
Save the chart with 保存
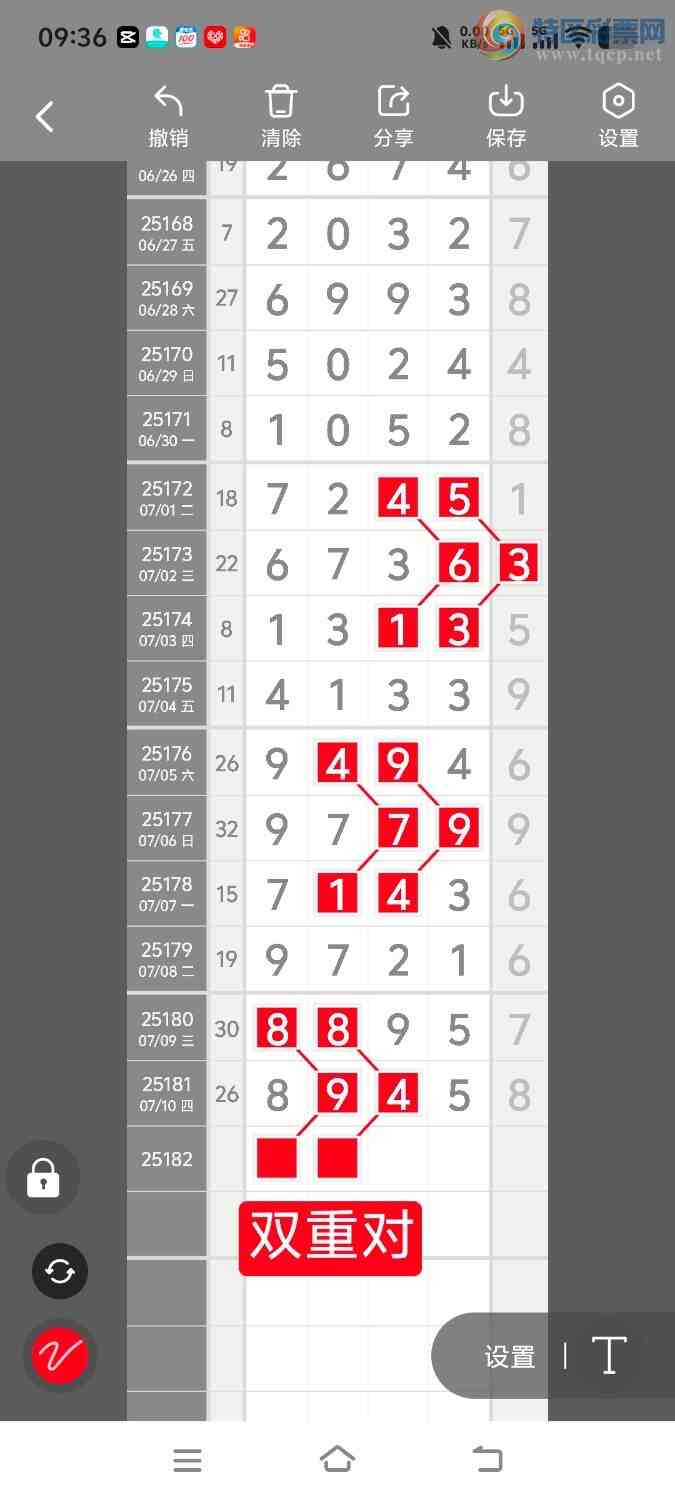[x=506, y=117]
